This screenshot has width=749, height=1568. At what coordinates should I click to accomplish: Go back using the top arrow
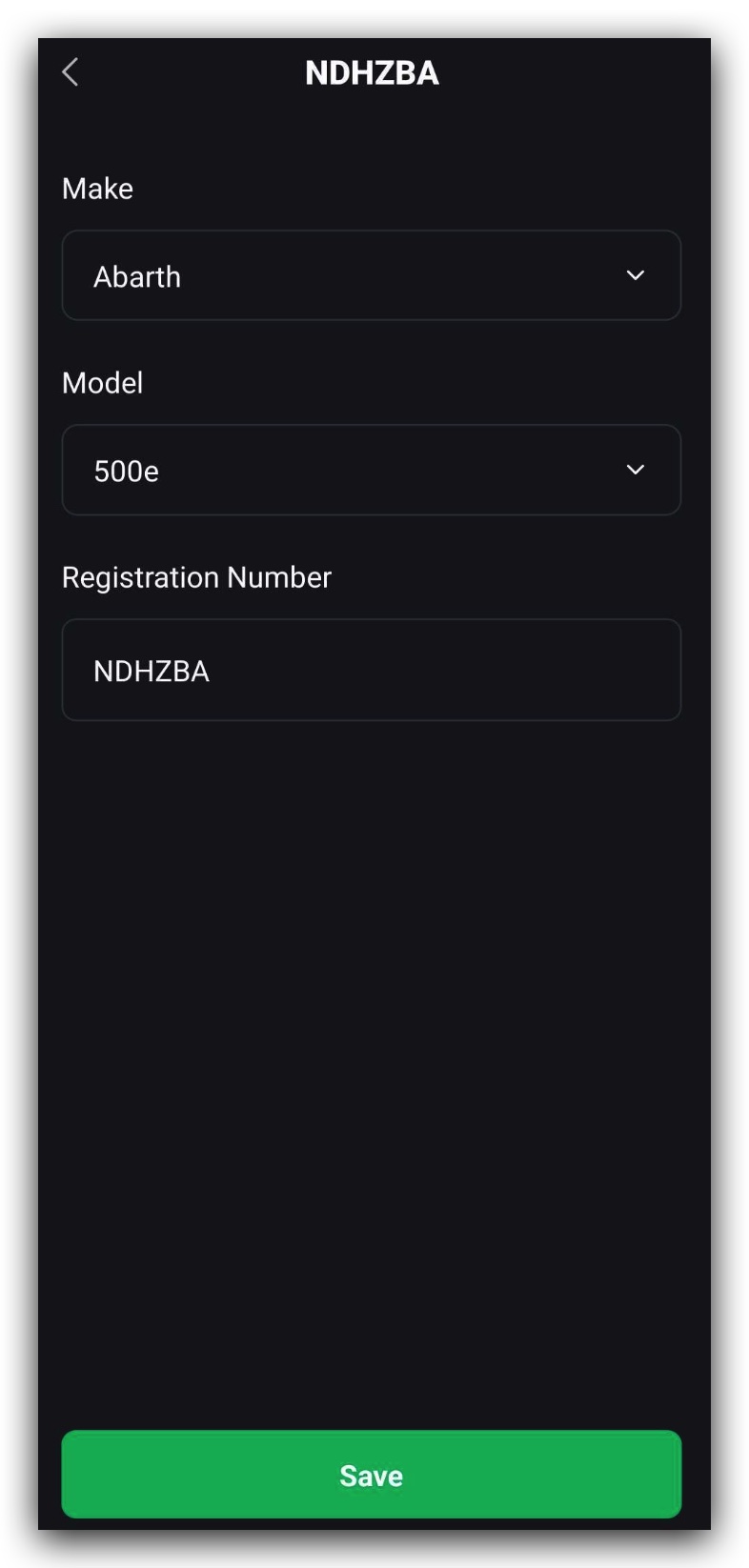tap(70, 72)
